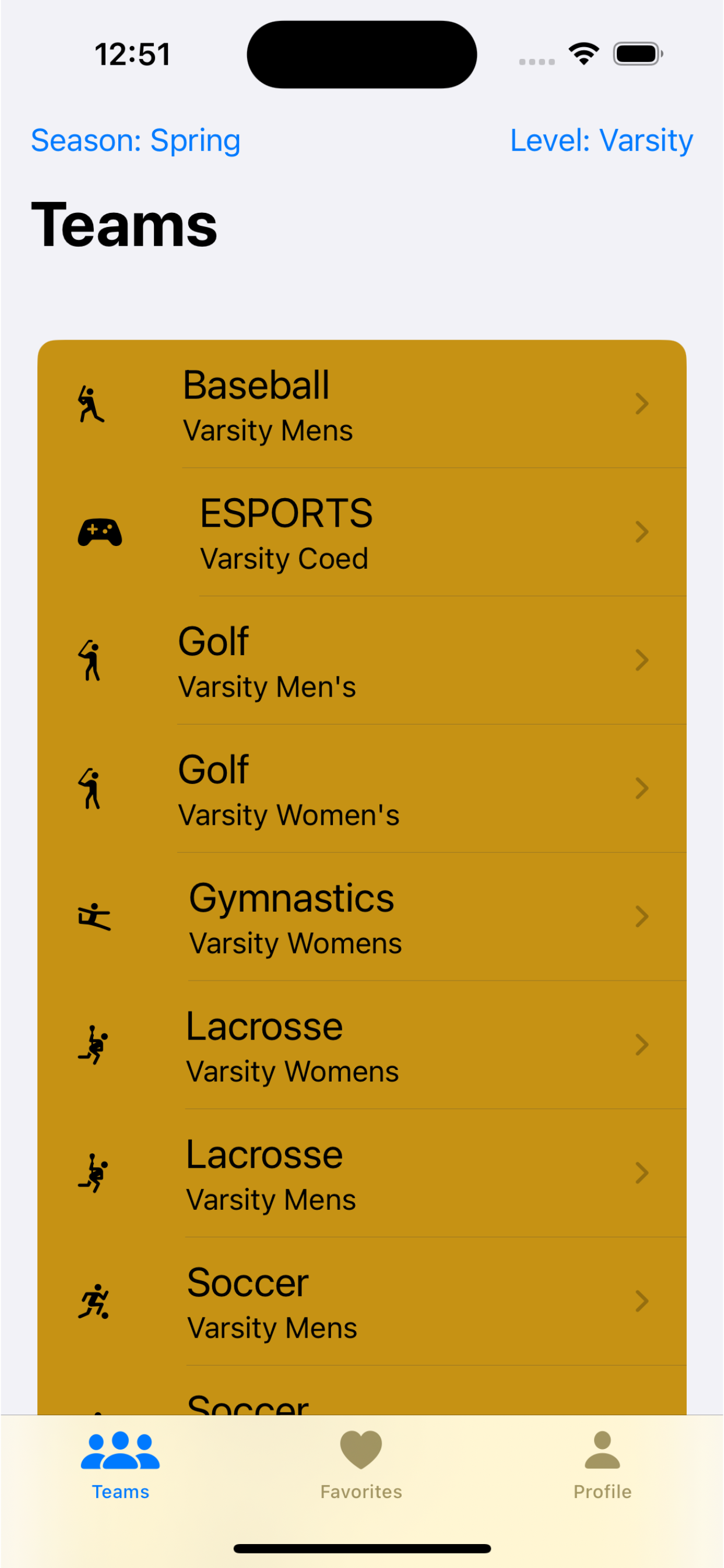Select the ESPORTS Varsity Coed team
Viewport: 724px width, 1568px height.
(362, 533)
